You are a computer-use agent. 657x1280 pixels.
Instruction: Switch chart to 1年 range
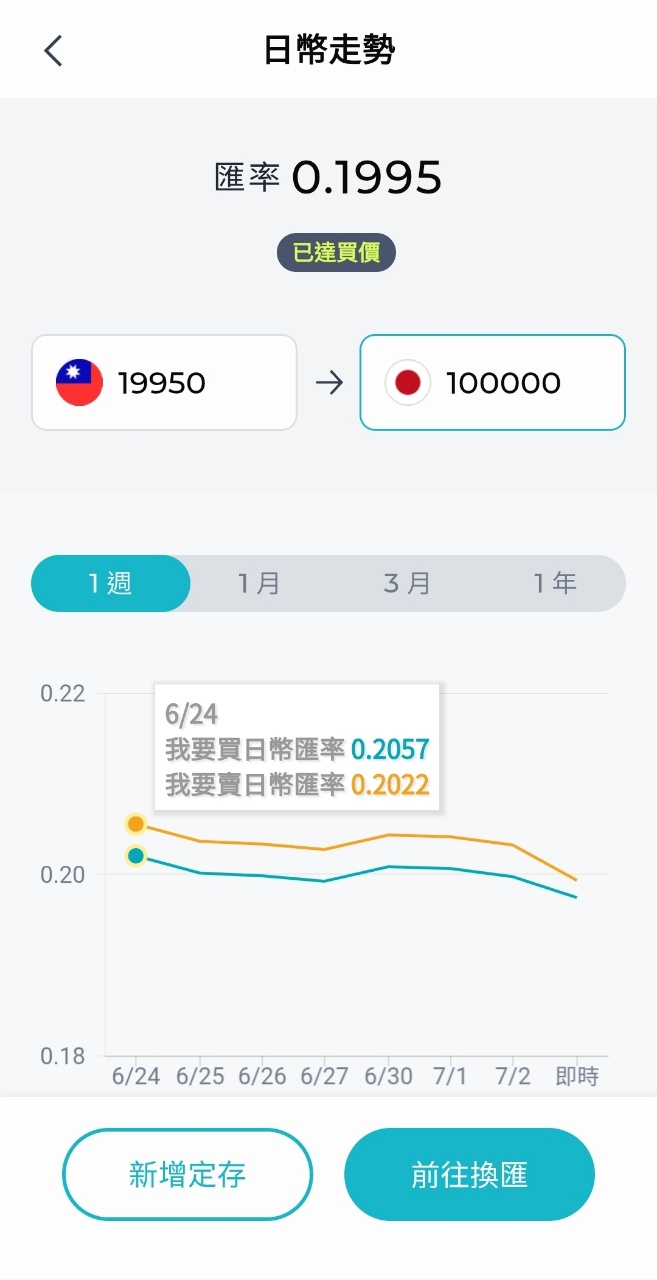[x=555, y=583]
